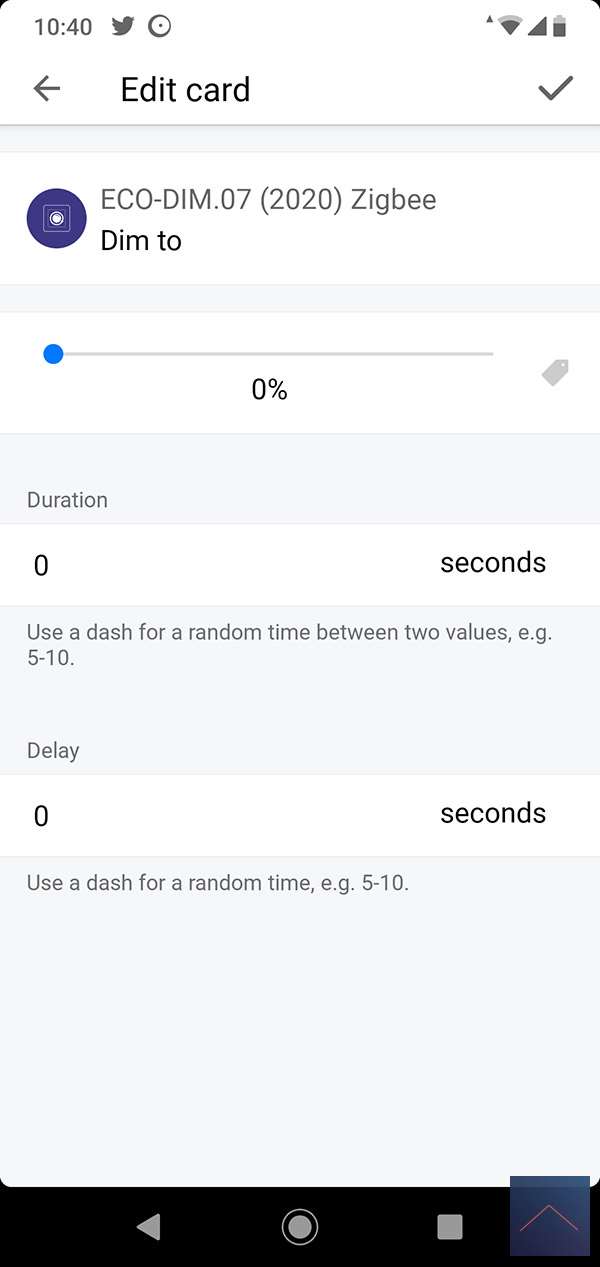This screenshot has width=600, height=1267.
Task: Tap the dim level slider track
Action: (273, 354)
